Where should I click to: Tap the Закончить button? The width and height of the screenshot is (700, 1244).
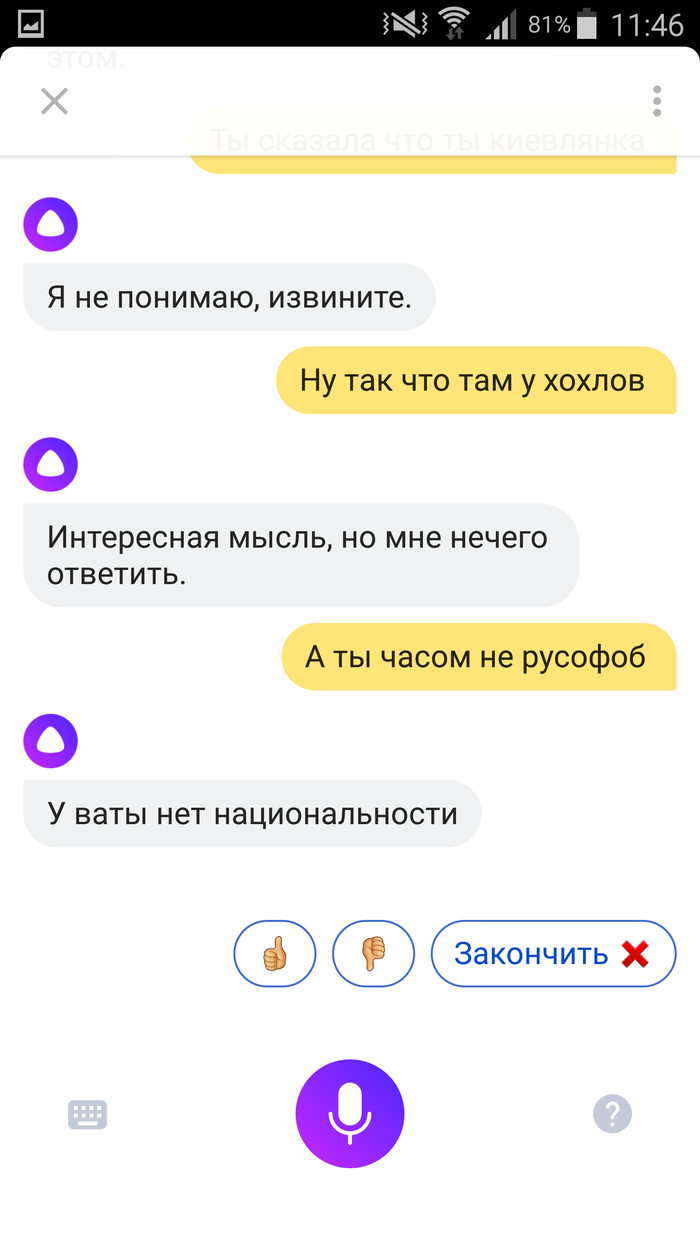[553, 954]
